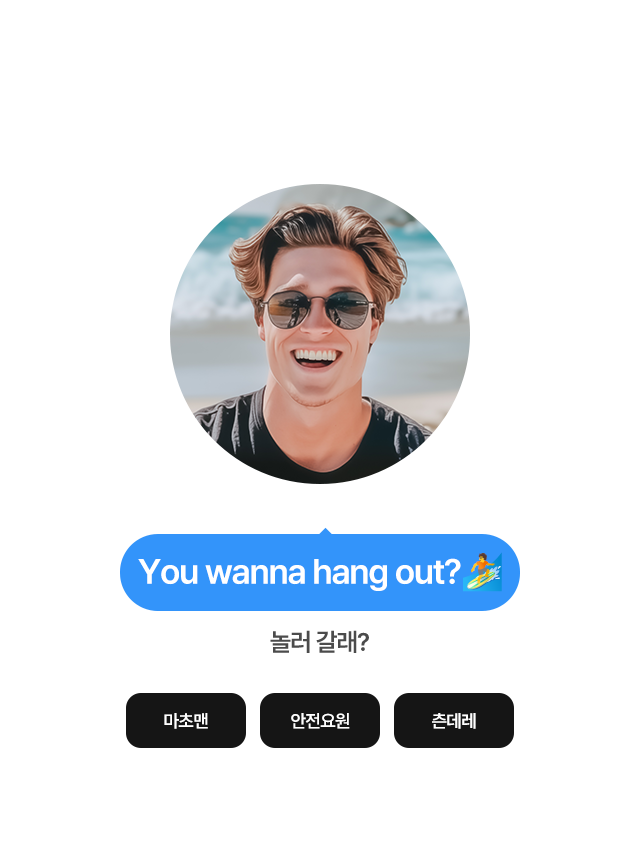
Task: Select the 마초맨 answer button
Action: click(x=186, y=720)
